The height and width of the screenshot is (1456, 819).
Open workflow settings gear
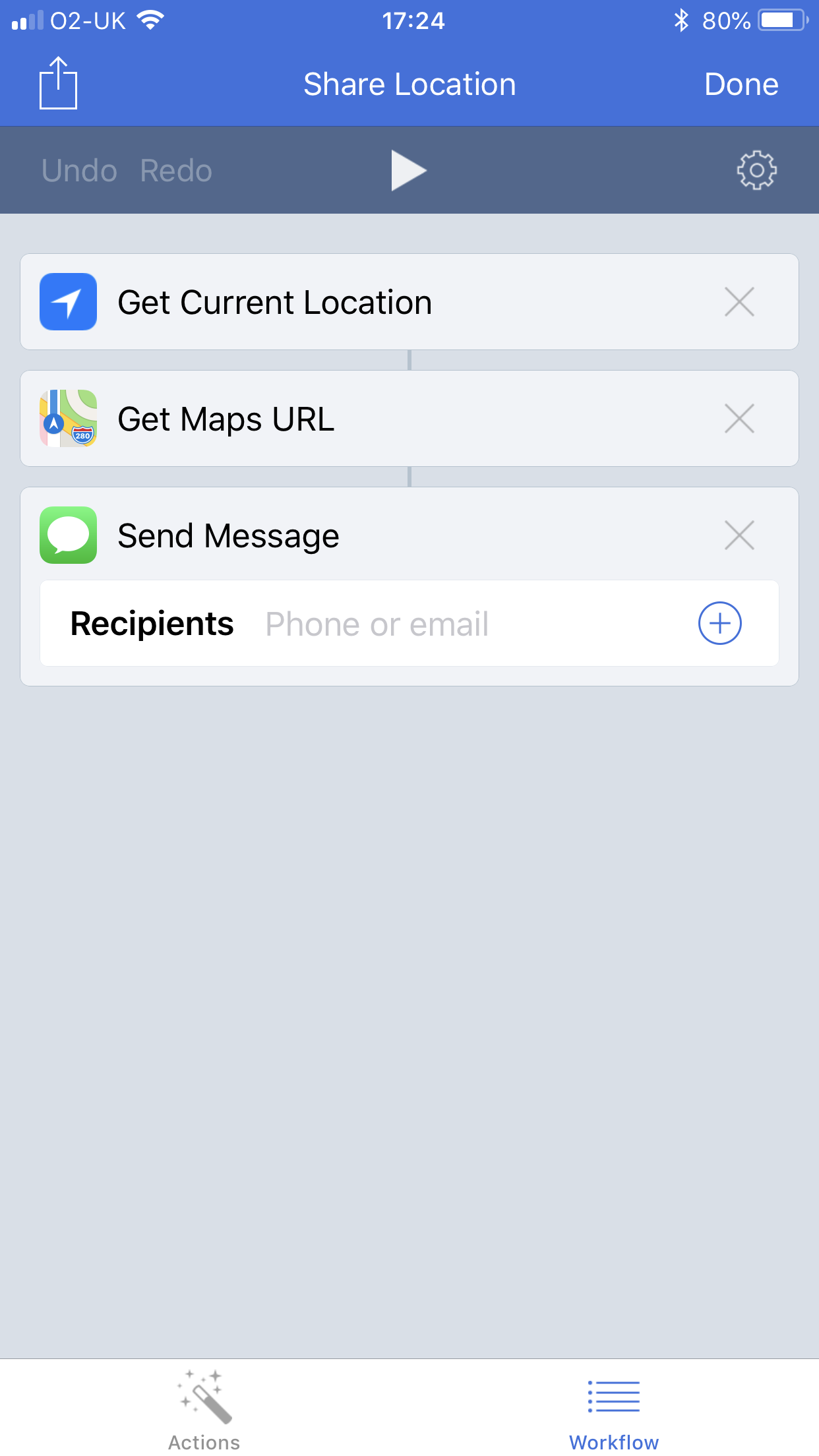pos(756,170)
